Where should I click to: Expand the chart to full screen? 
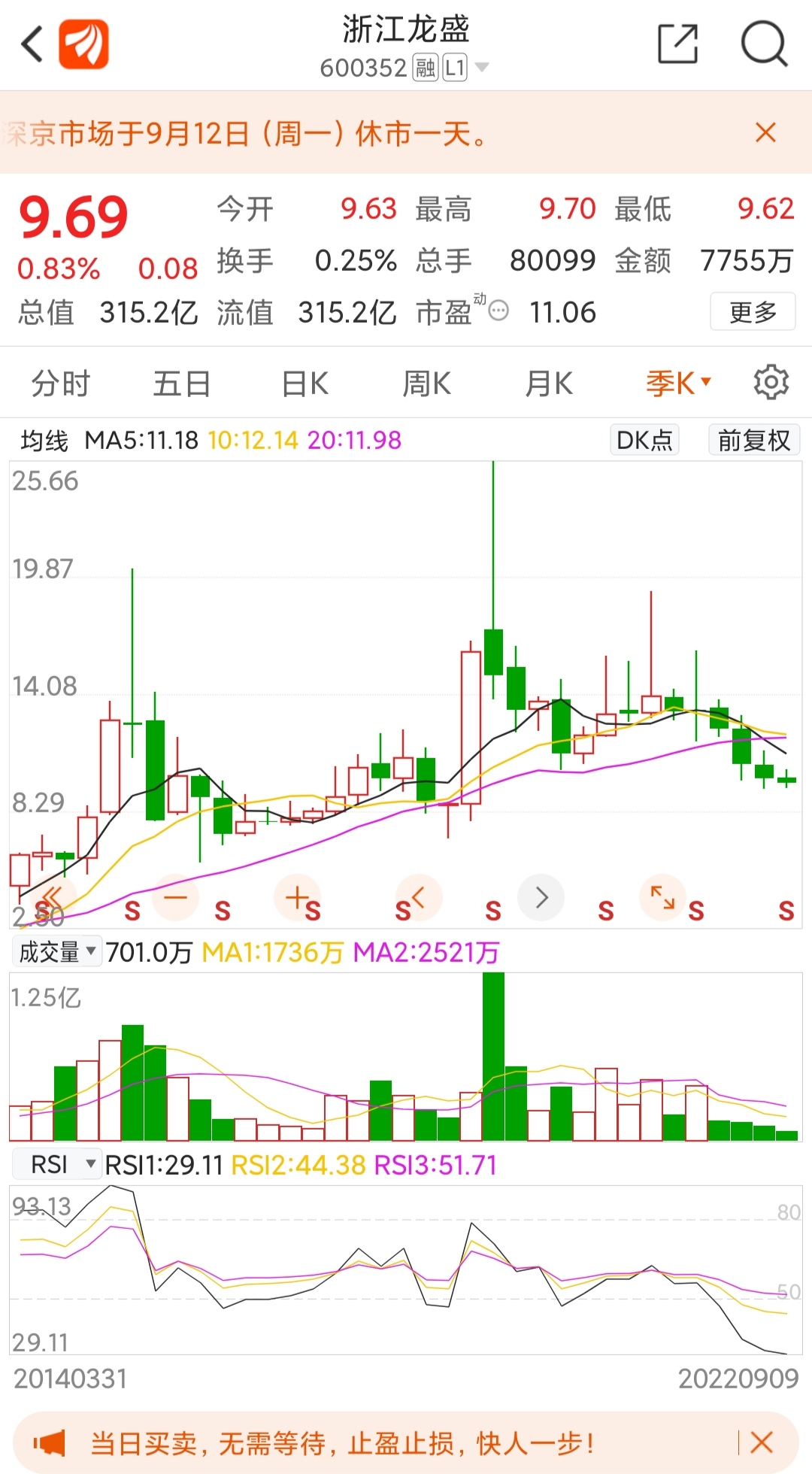[x=662, y=897]
